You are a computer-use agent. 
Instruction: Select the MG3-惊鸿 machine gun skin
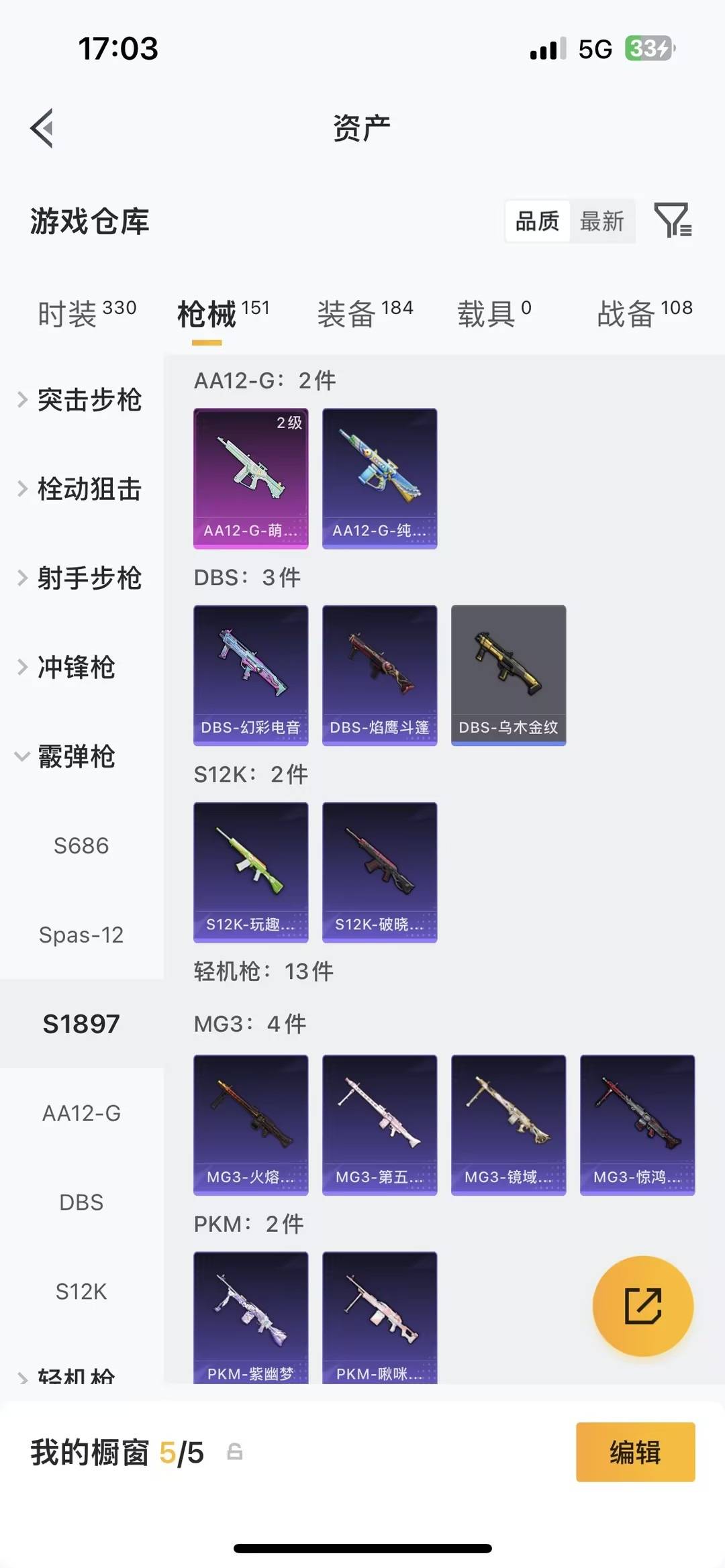[x=637, y=1124]
